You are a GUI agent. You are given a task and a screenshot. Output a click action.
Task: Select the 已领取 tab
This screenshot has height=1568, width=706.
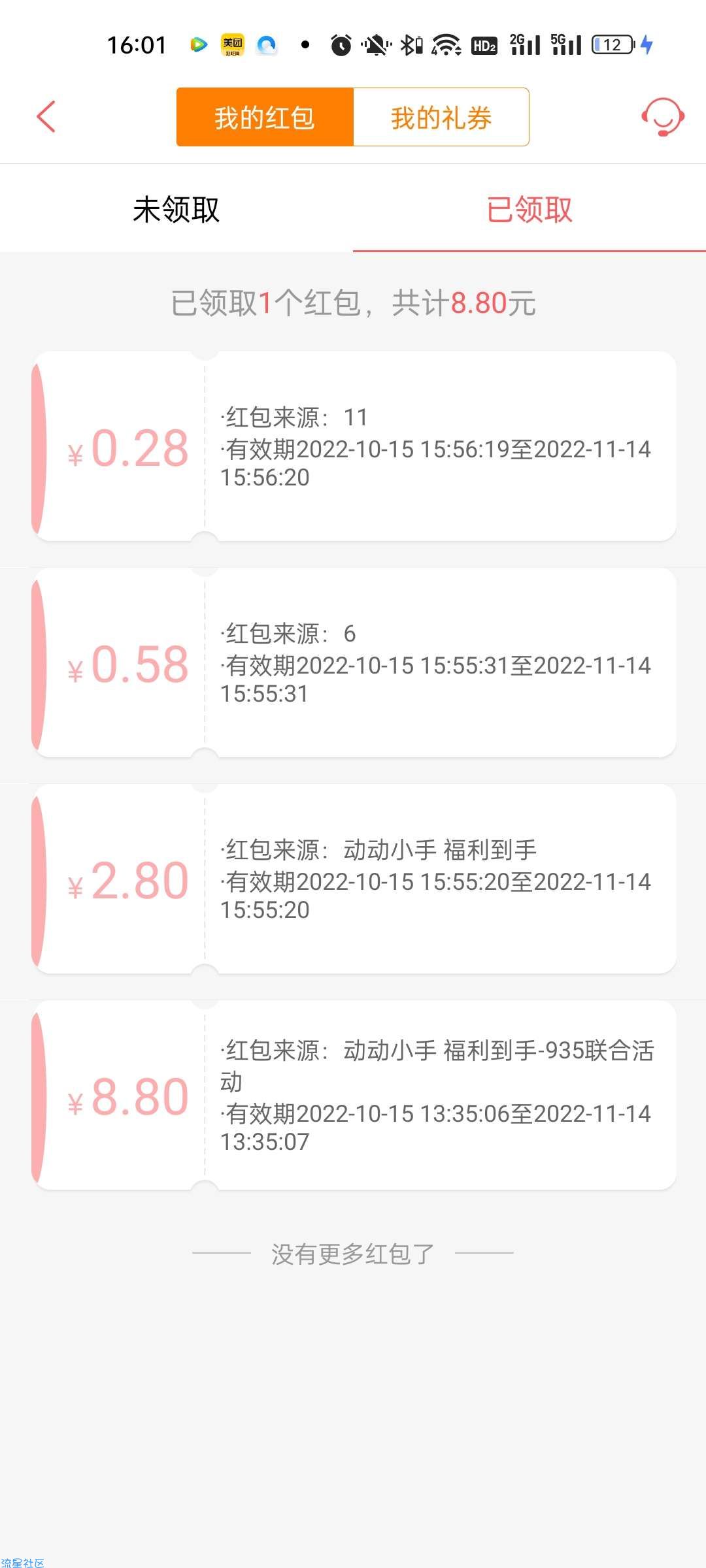pyautogui.click(x=529, y=209)
